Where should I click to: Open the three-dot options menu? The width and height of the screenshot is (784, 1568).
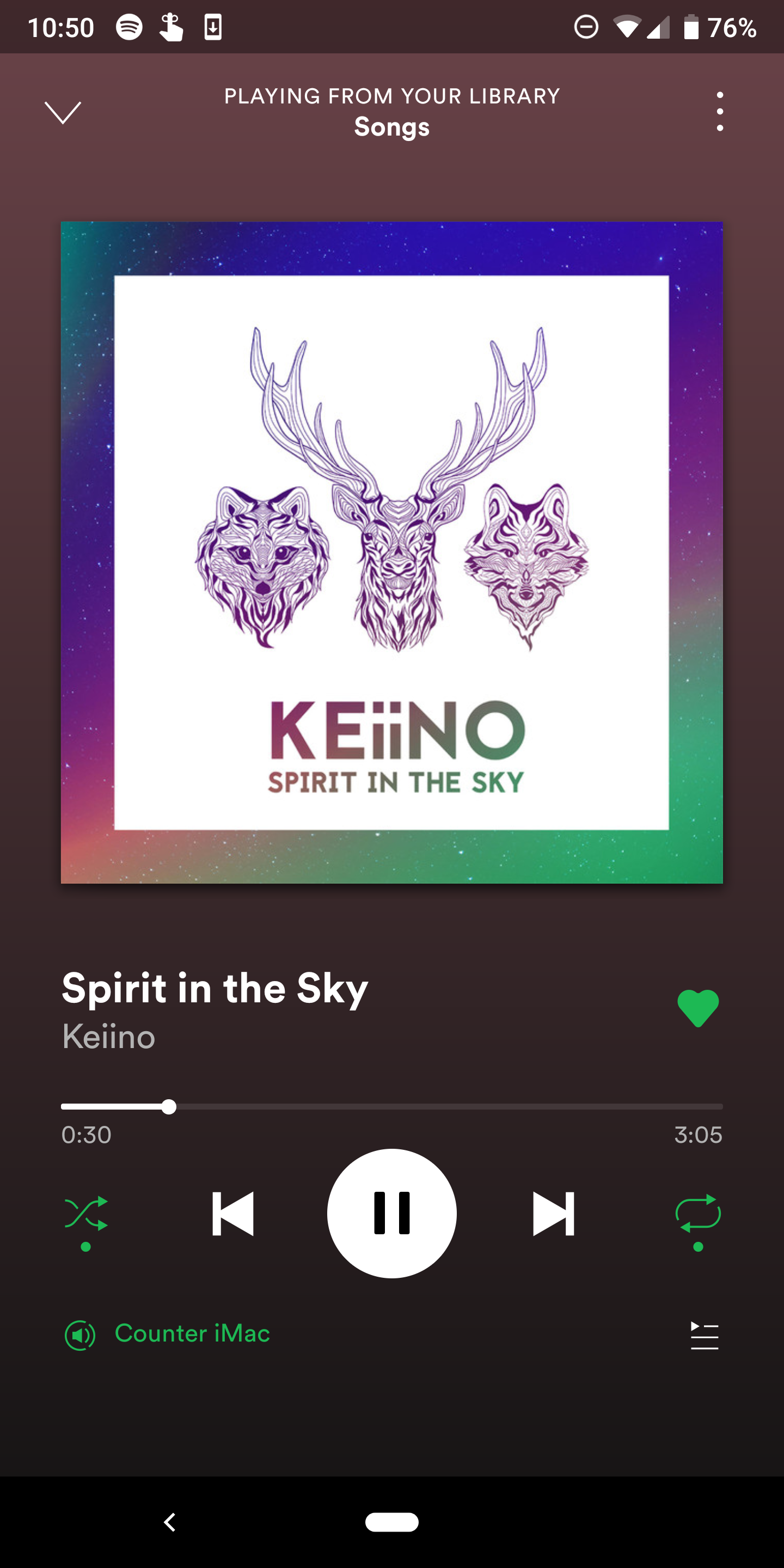pos(720,112)
